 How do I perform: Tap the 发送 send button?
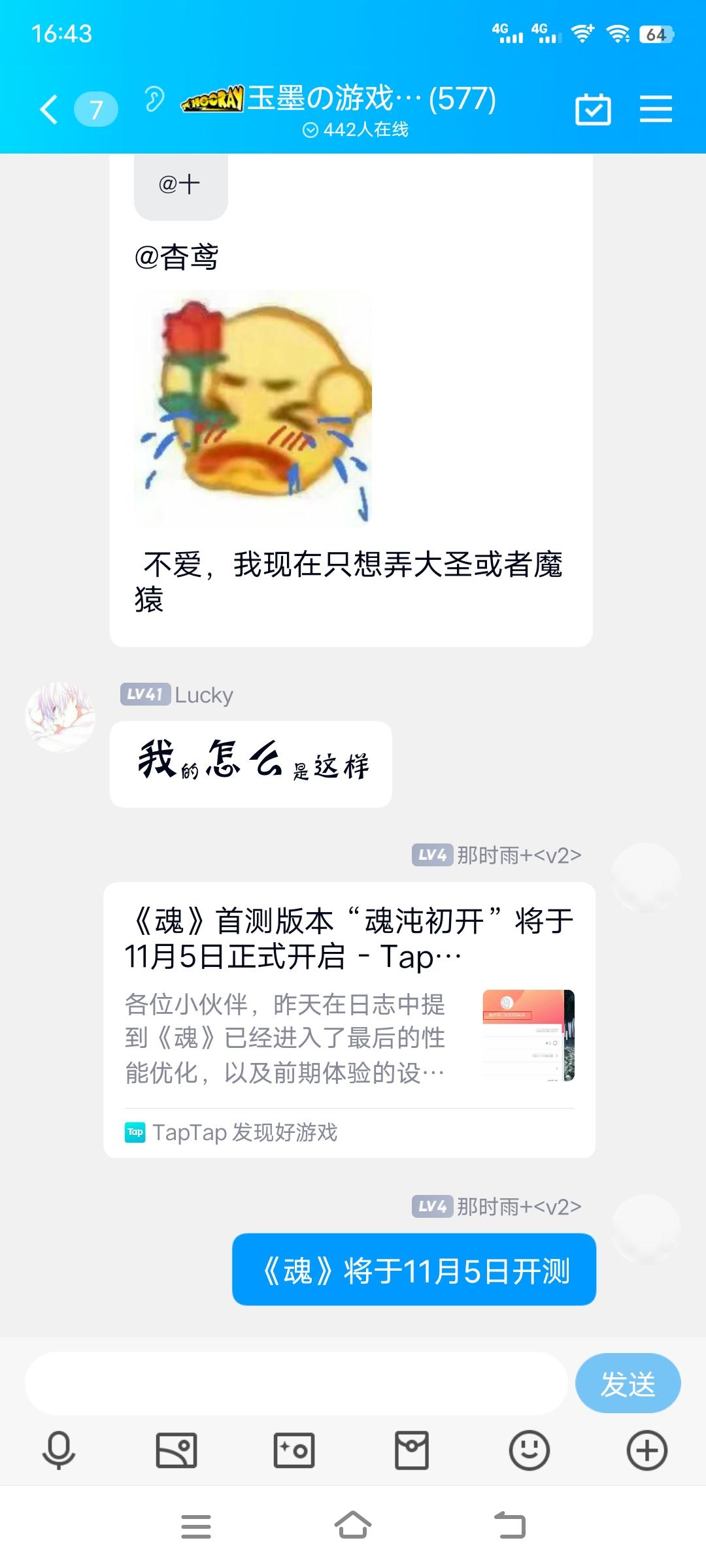point(628,1383)
